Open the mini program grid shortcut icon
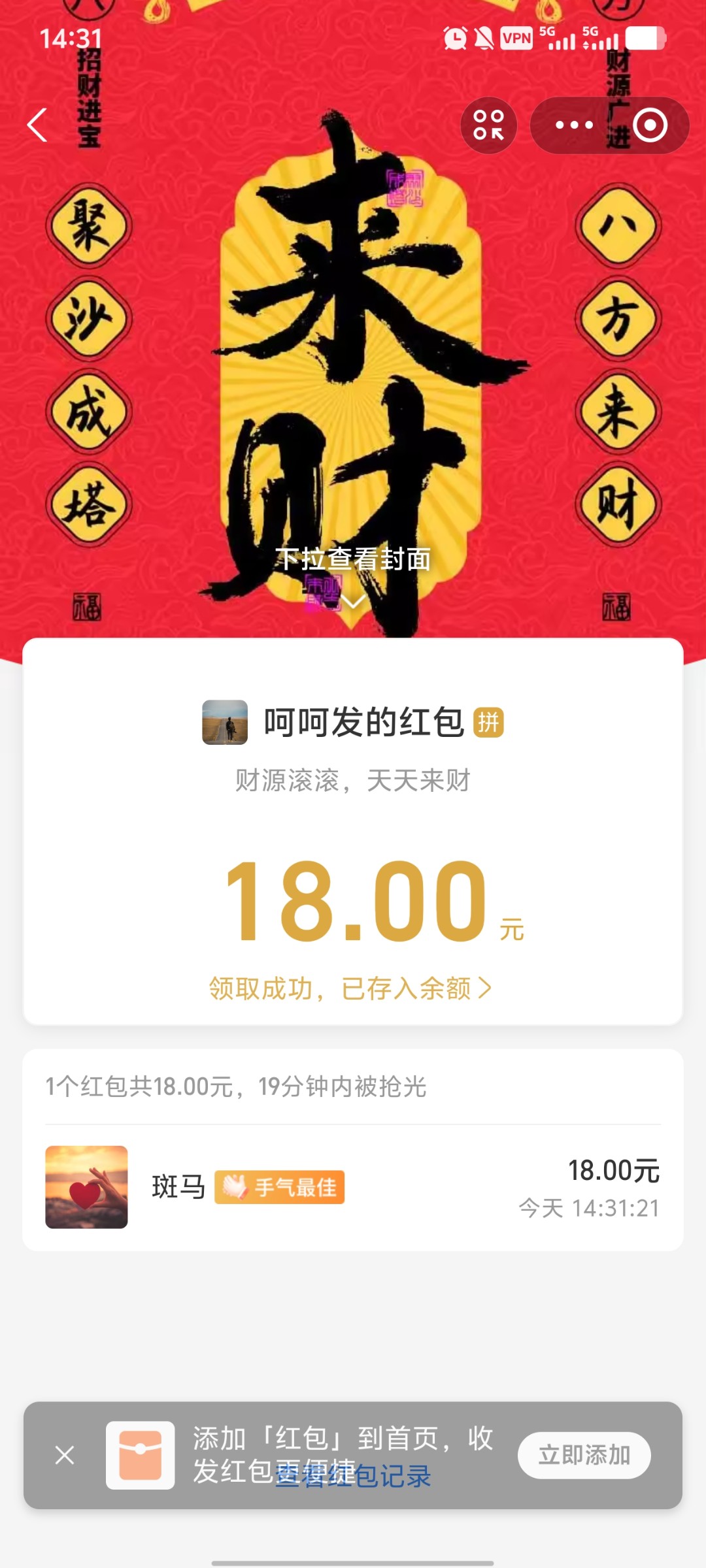Screen dimensions: 706x1568 [x=489, y=125]
